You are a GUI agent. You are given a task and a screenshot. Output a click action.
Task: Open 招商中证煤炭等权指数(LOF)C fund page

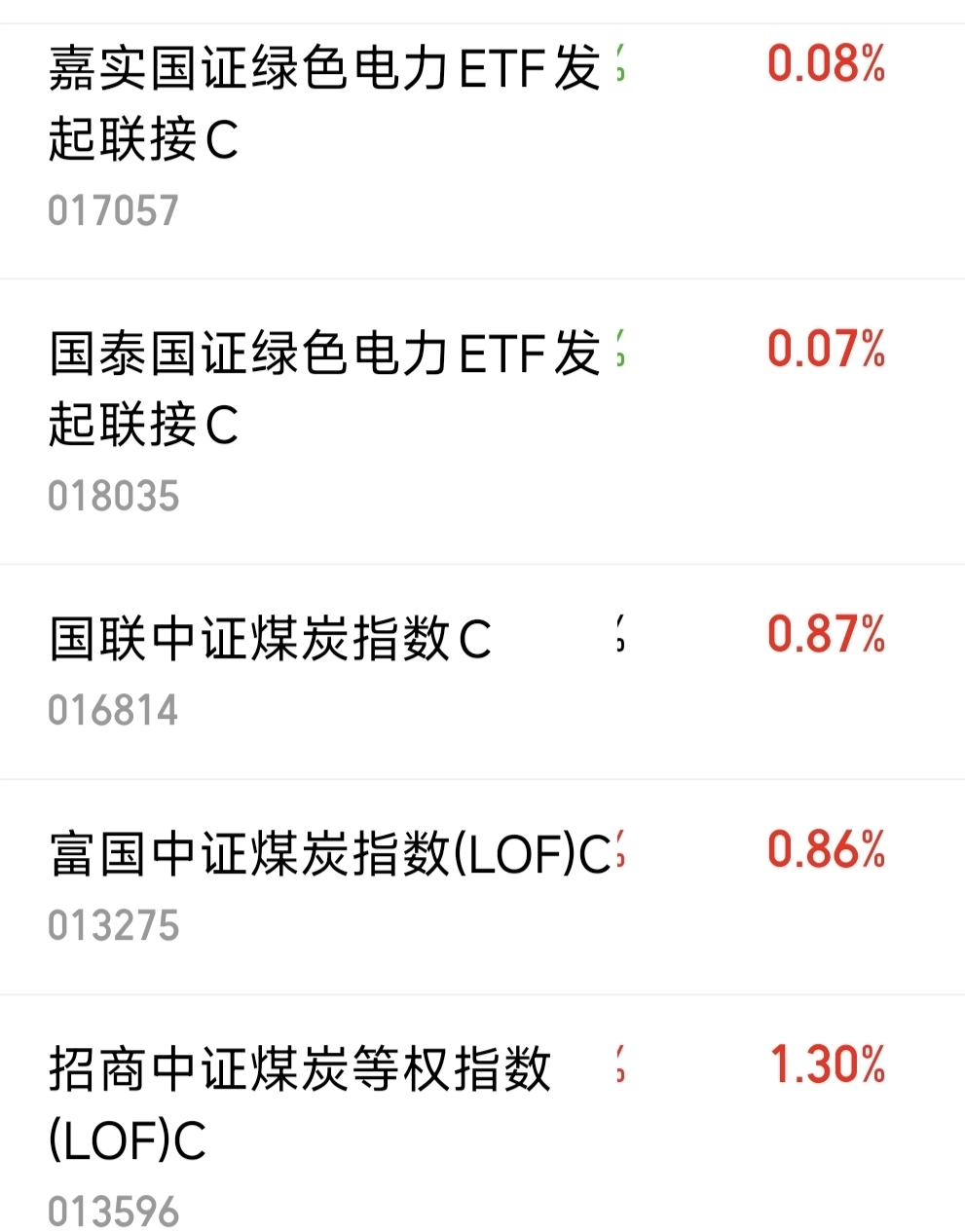(300, 1104)
